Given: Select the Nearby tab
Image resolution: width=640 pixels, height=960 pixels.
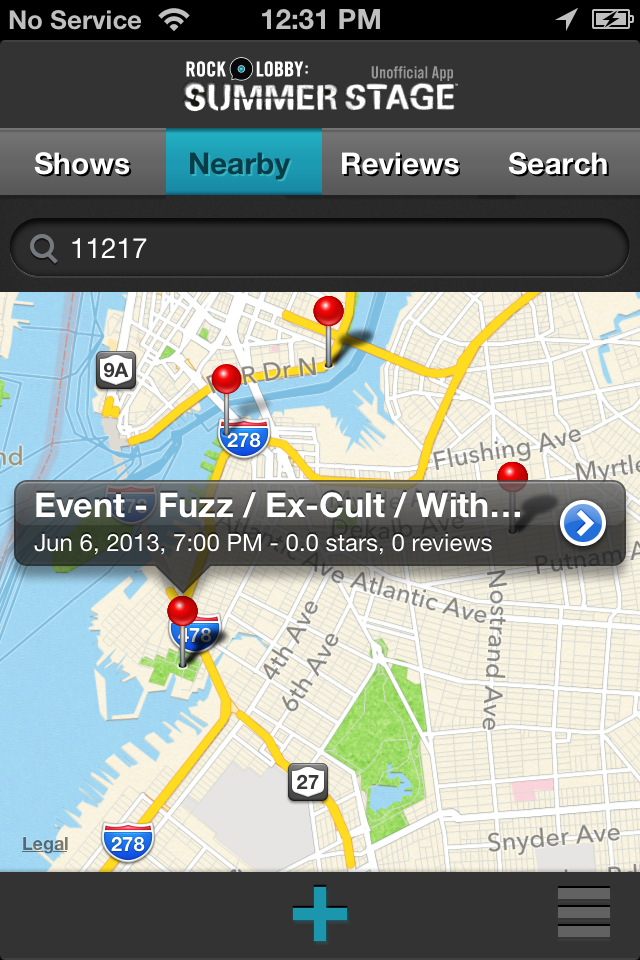Looking at the screenshot, I should (x=240, y=163).
